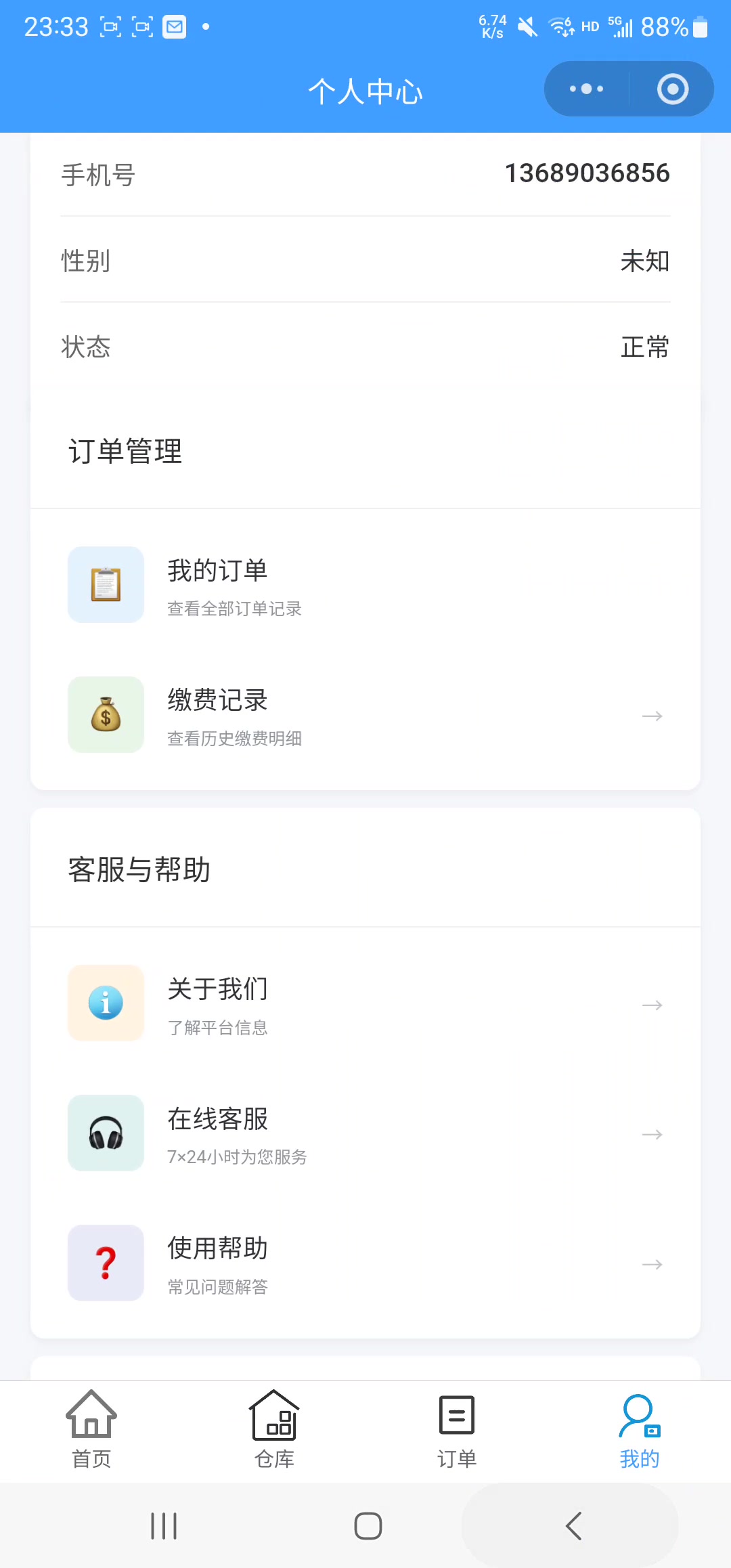Open the arrow beside 使用帮助

click(x=652, y=1263)
